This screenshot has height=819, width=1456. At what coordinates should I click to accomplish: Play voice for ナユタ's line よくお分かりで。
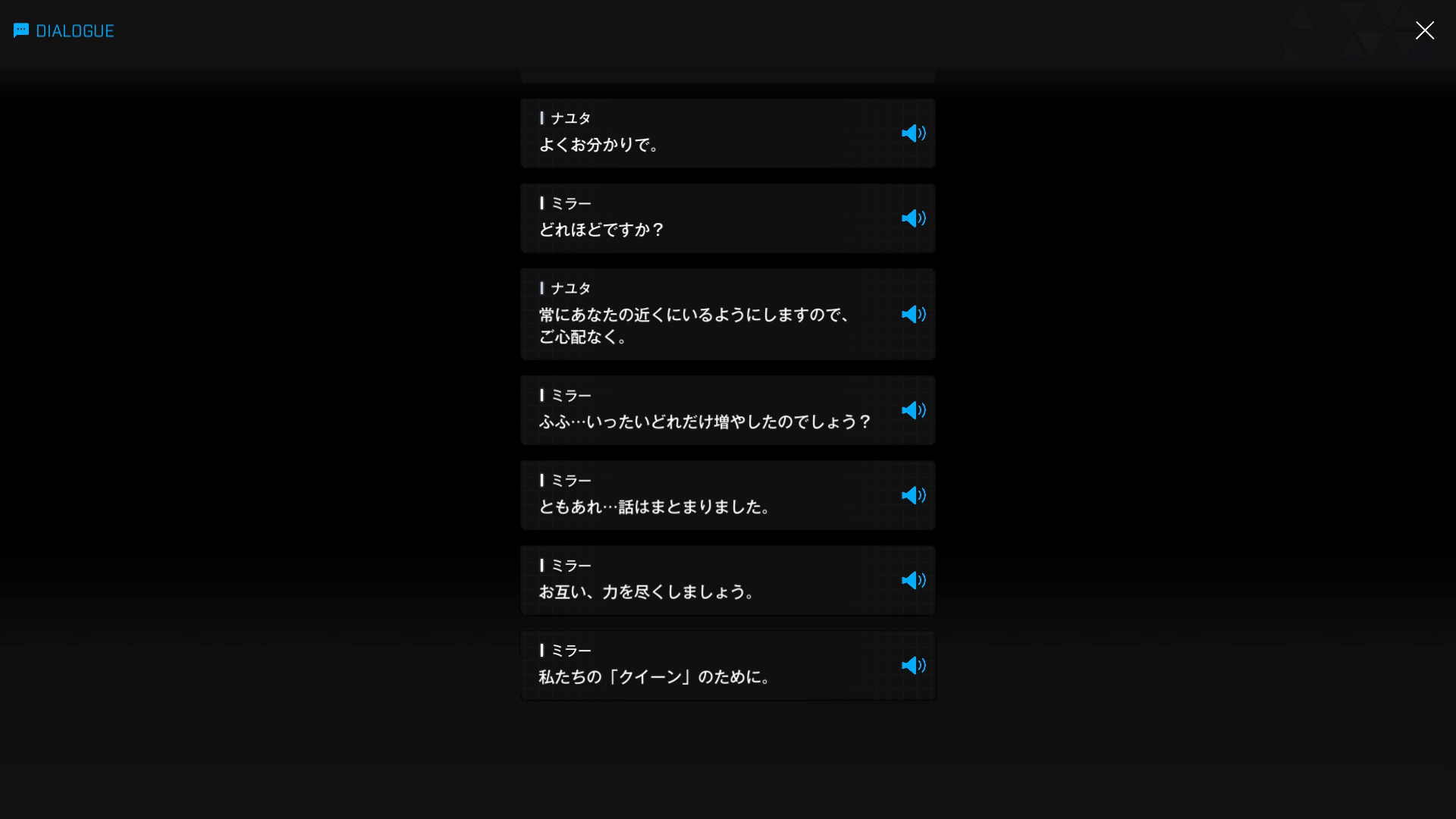pos(913,133)
